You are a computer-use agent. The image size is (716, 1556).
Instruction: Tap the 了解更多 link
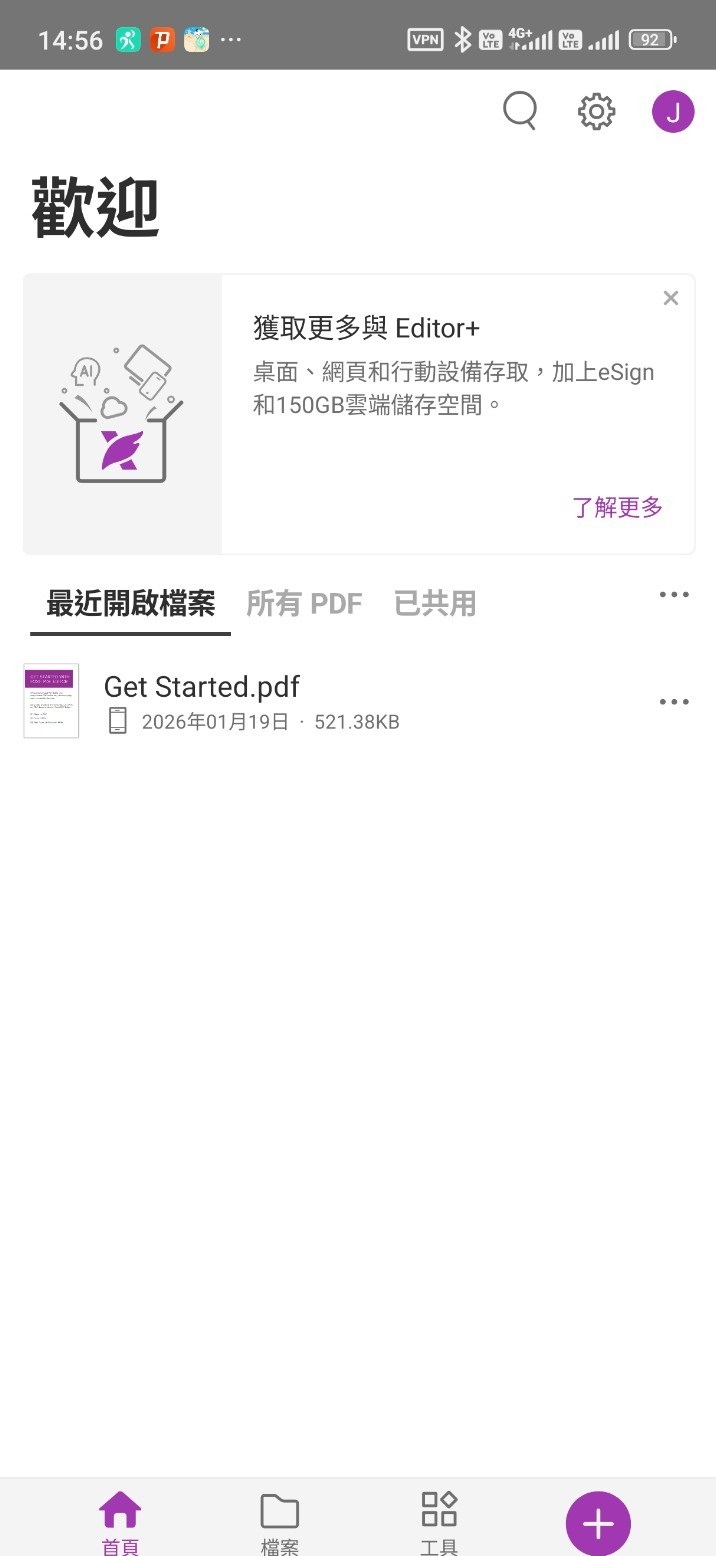click(617, 507)
